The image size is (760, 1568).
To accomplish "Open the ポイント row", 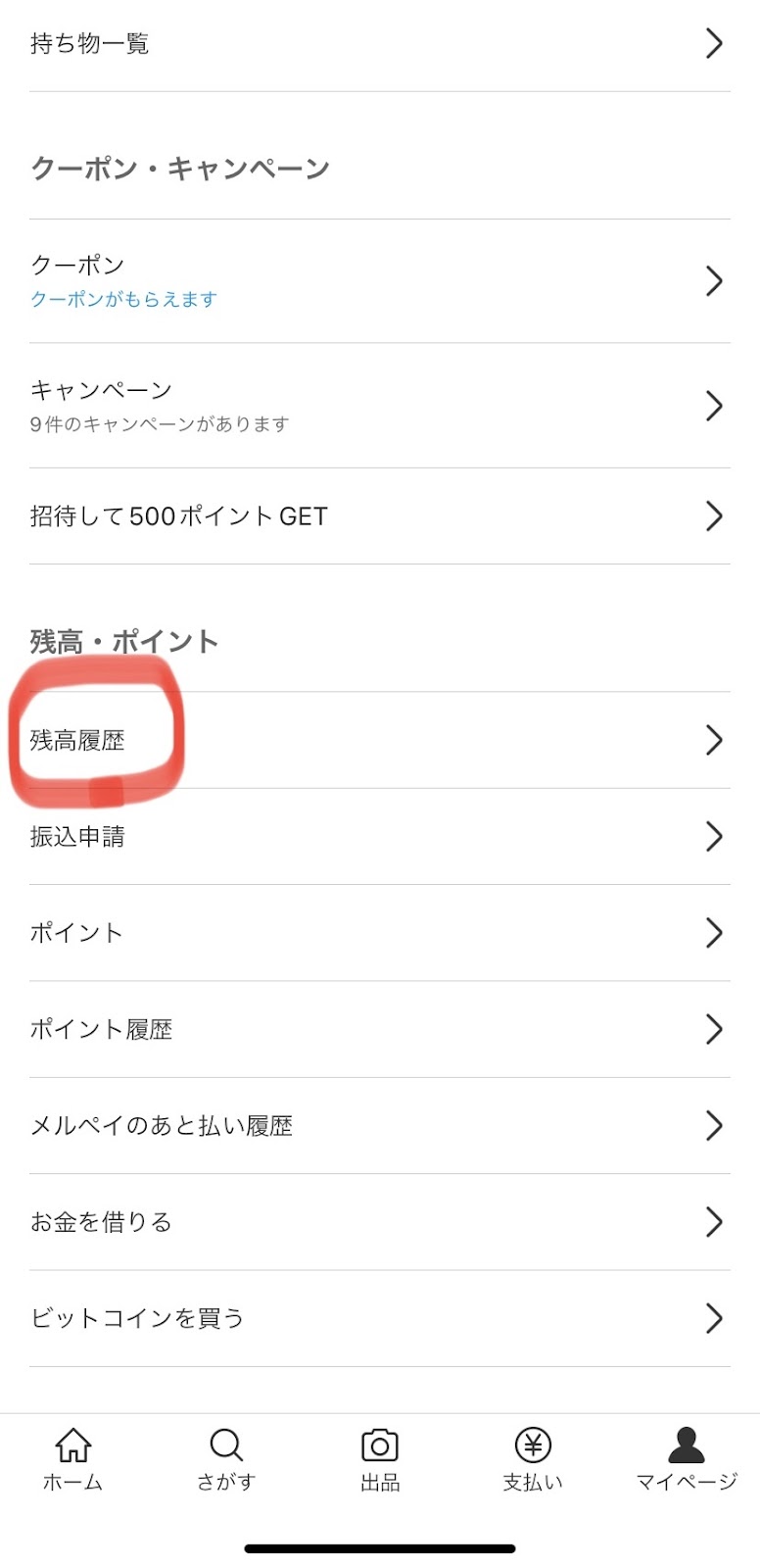I will [380, 933].
